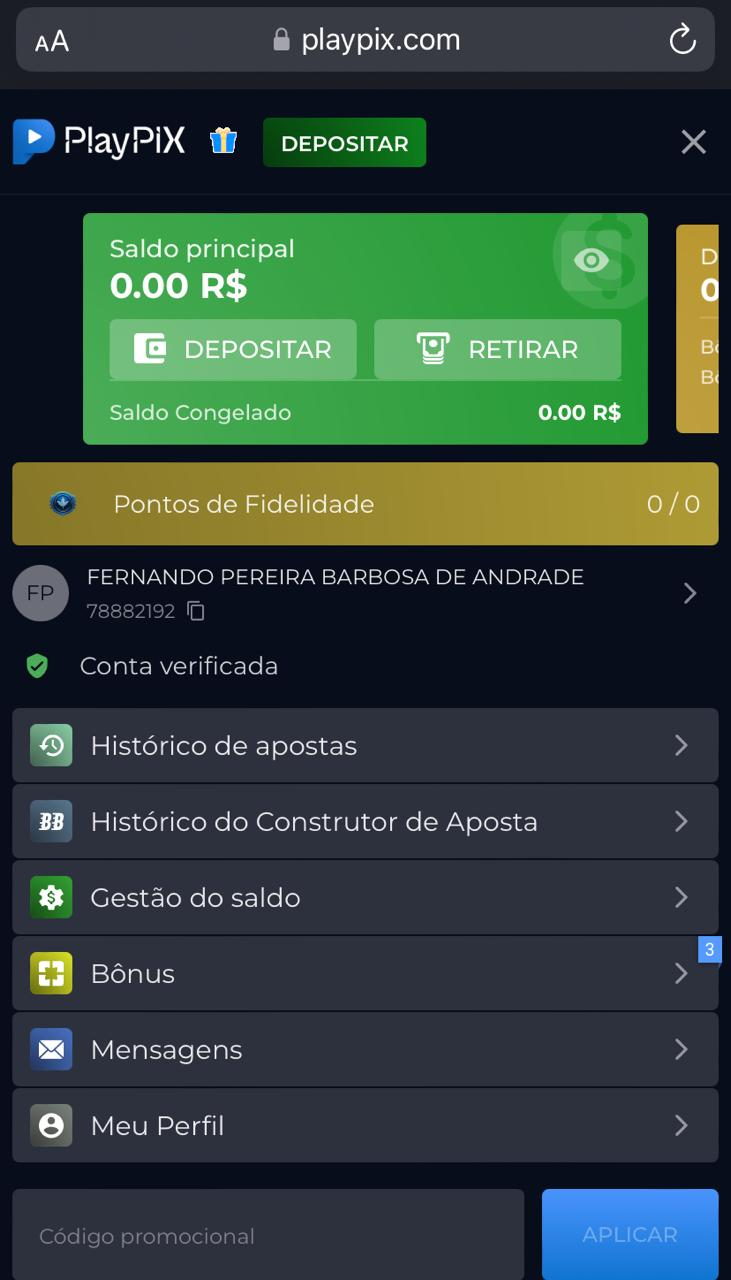Focus the Código promocional field

click(x=268, y=1236)
